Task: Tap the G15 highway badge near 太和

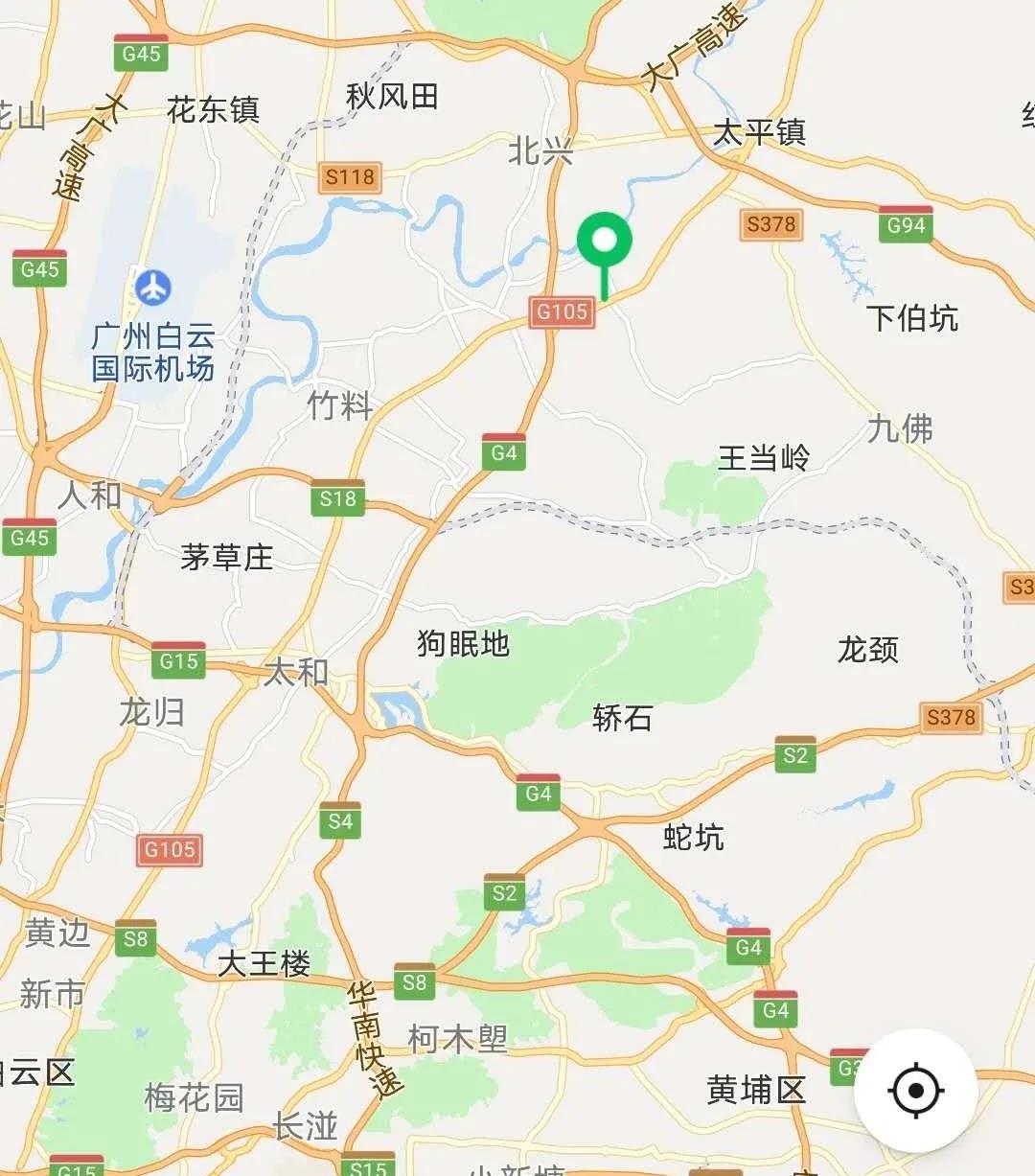Action: tap(178, 659)
